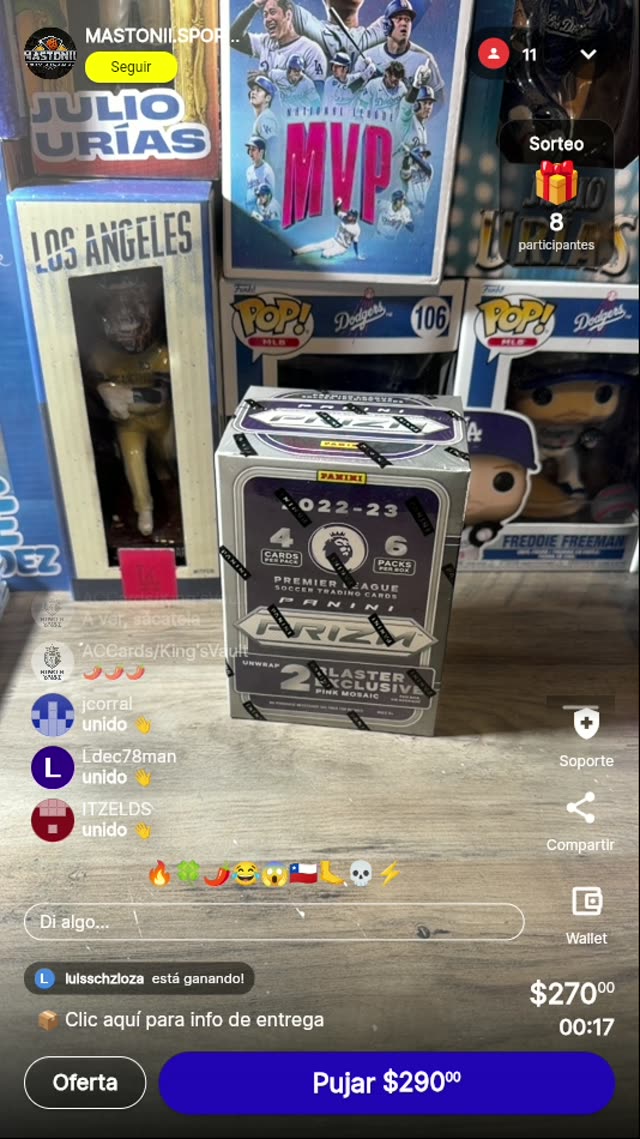Open Soporte shield icon
The image size is (640, 1139).
pyautogui.click(x=586, y=724)
